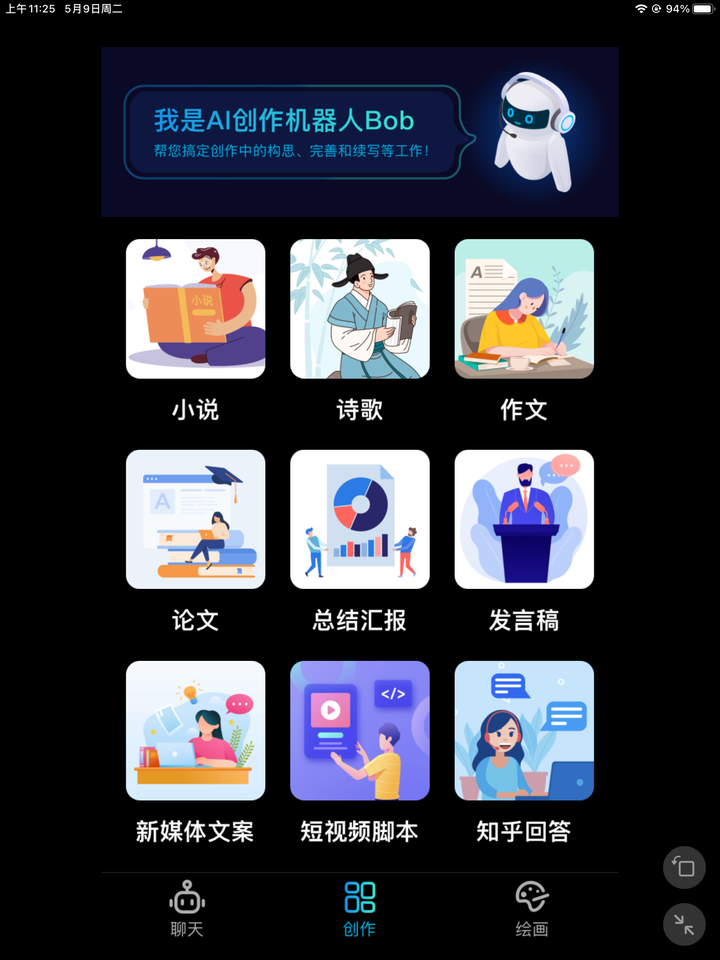
Task: Tap the 论文 academic paper icon
Action: (x=195, y=519)
